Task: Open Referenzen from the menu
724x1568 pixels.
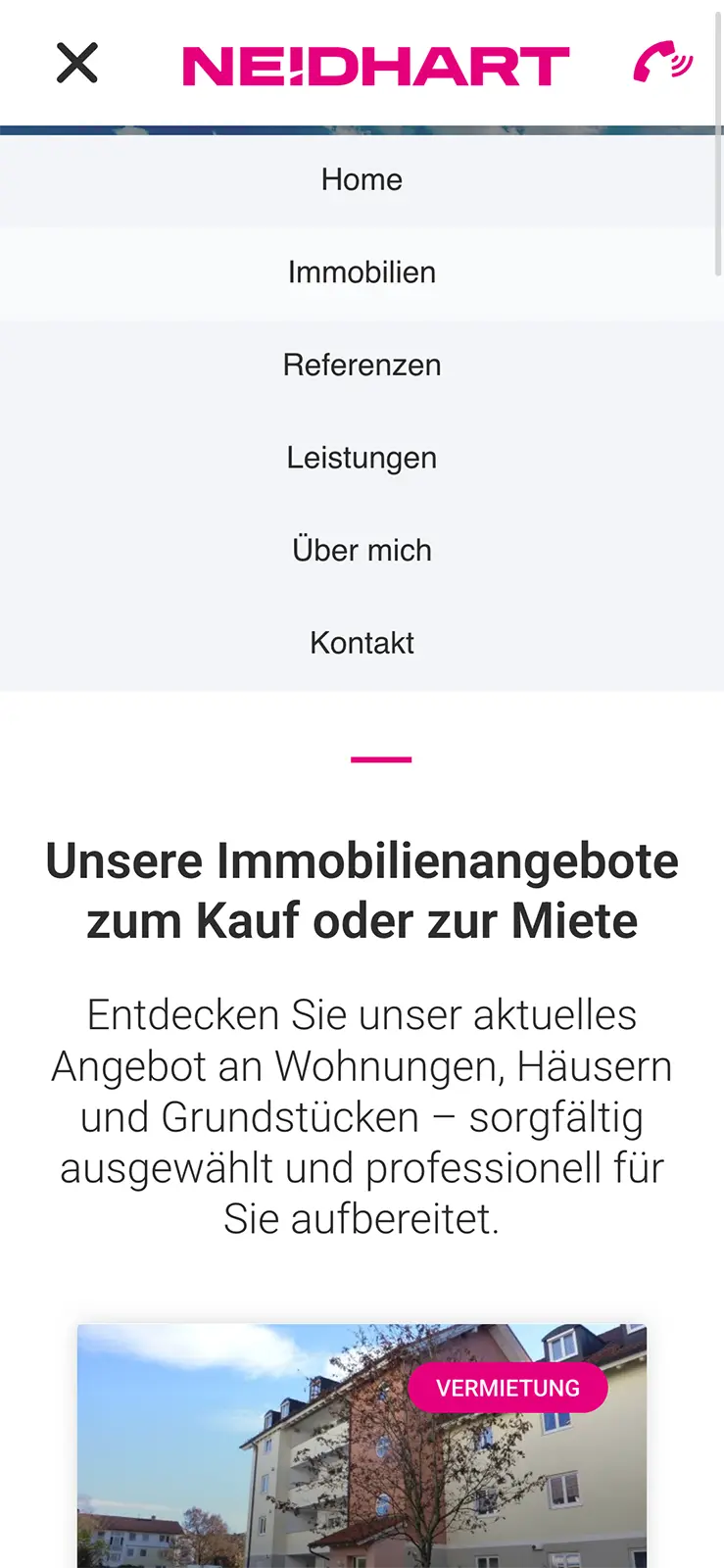Action: [362, 366]
